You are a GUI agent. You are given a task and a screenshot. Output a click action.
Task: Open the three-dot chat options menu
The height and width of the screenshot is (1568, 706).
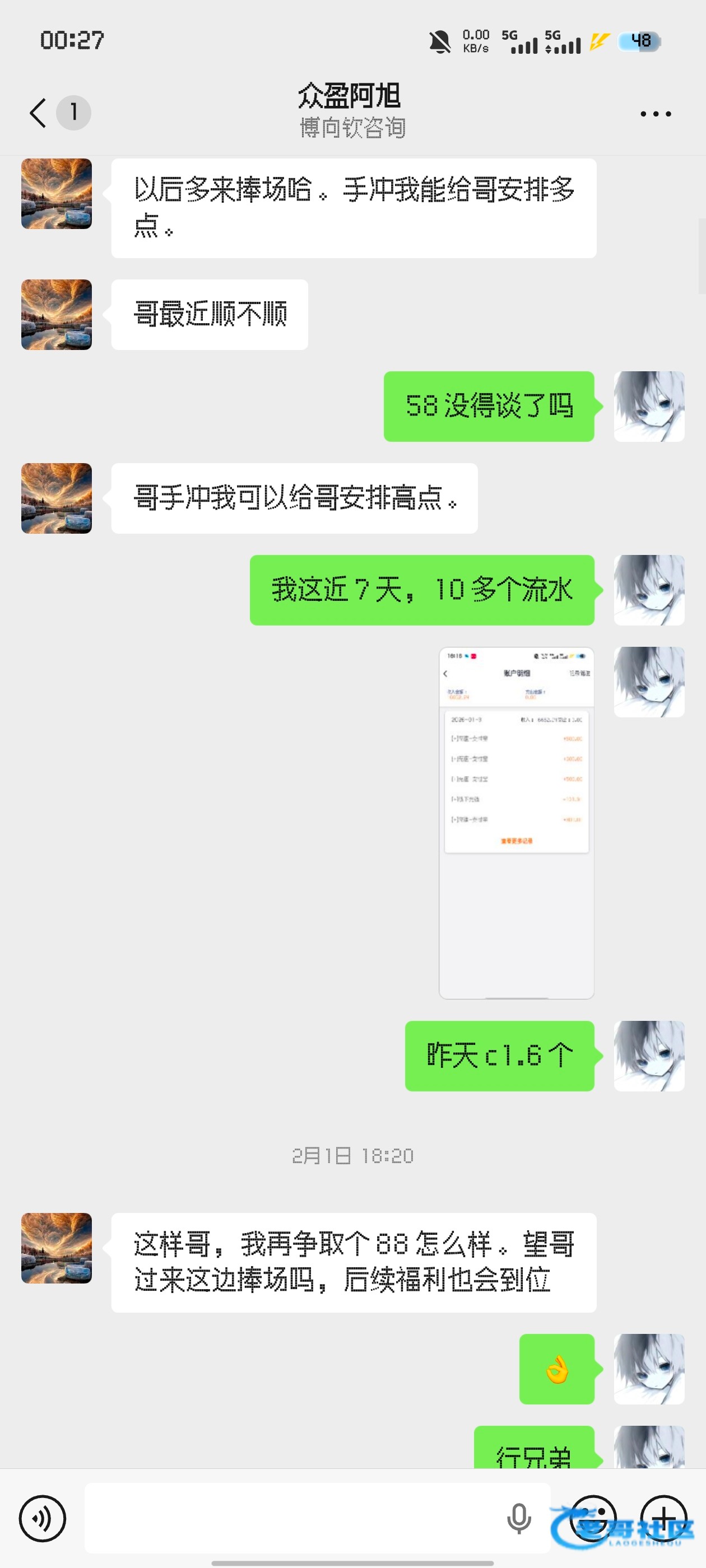coord(656,114)
